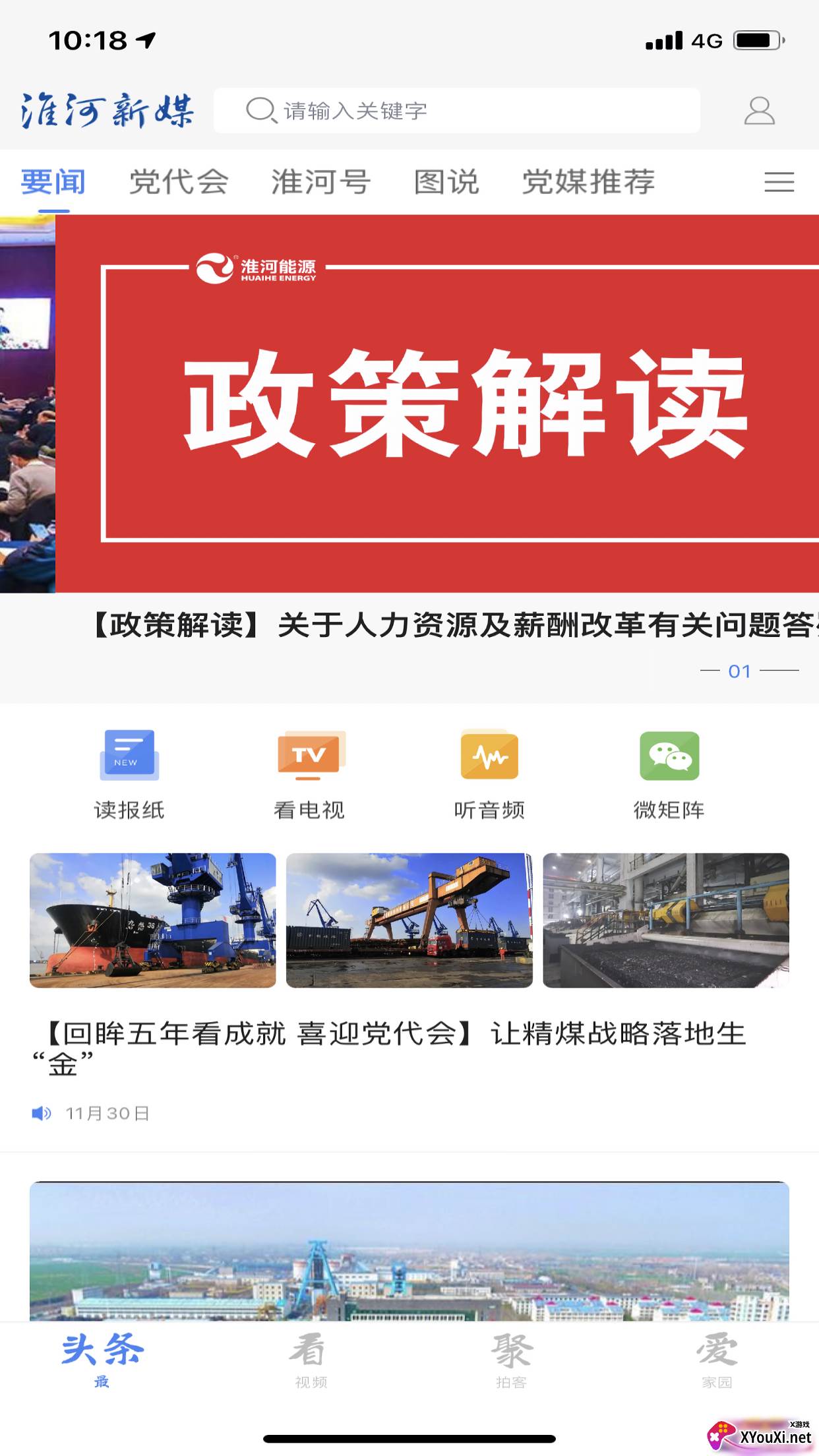Switch to the 党代会 tab

[179, 182]
